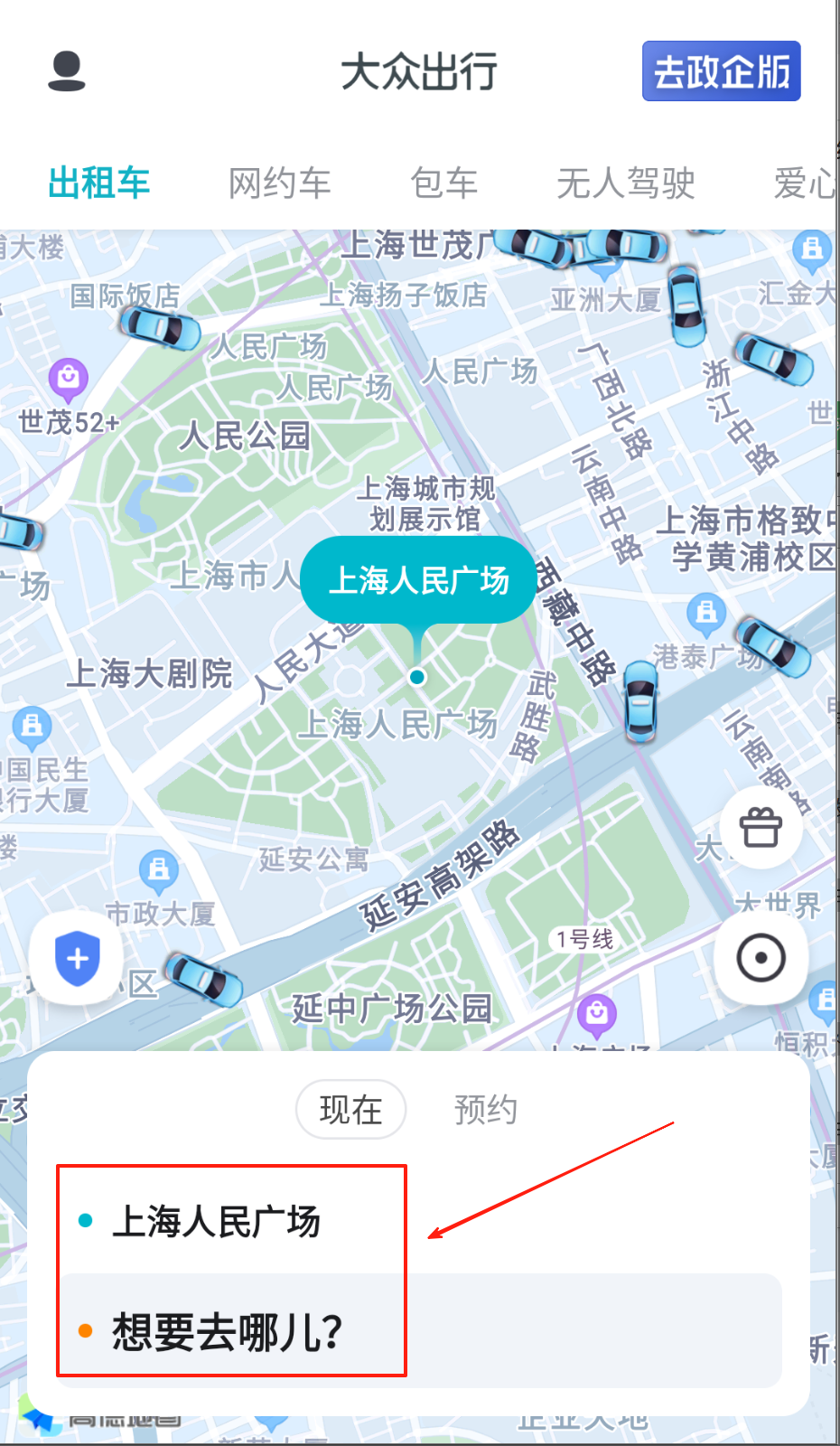Tap the 去政企版 button
Screen dimensions: 840x1446
coord(721,71)
